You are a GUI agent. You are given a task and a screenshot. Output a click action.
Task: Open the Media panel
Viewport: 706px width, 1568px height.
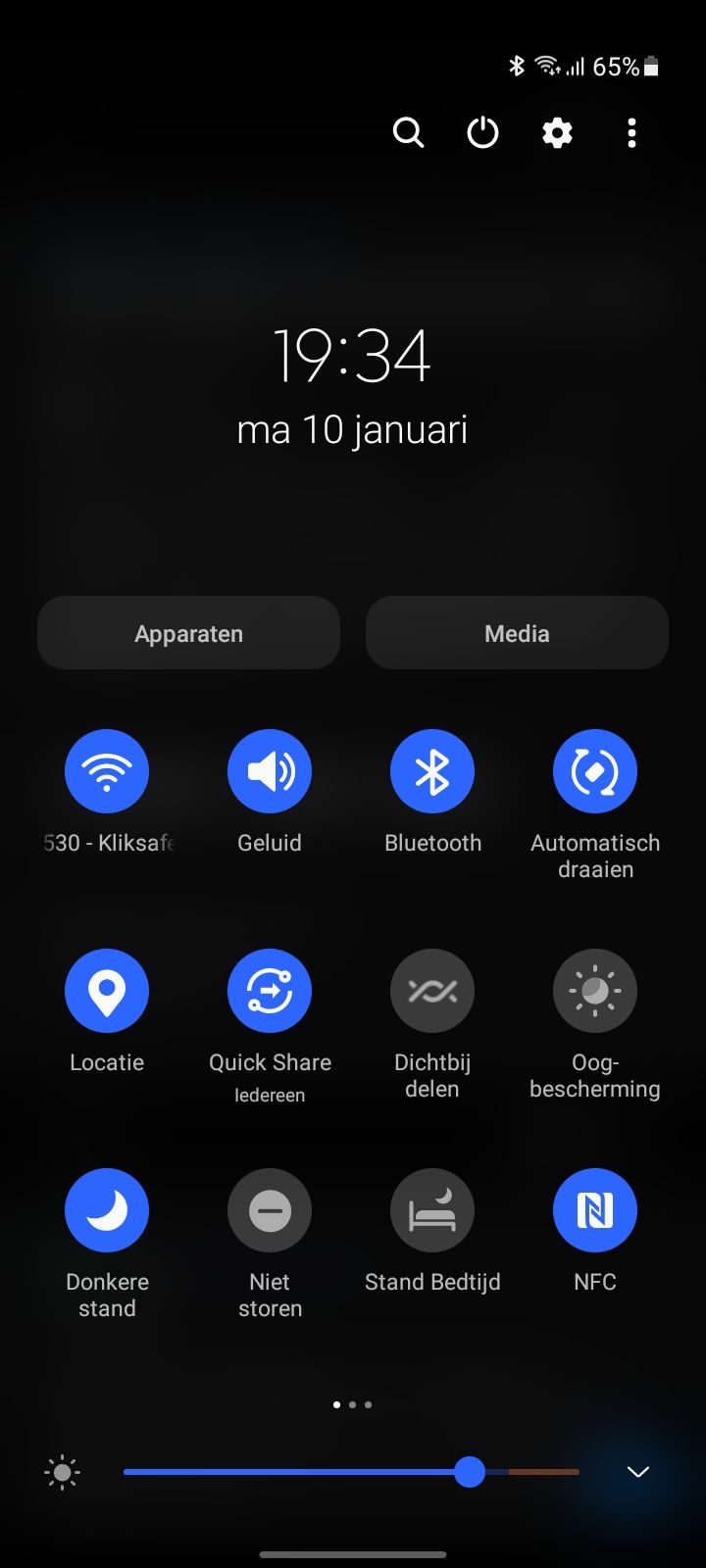[517, 633]
